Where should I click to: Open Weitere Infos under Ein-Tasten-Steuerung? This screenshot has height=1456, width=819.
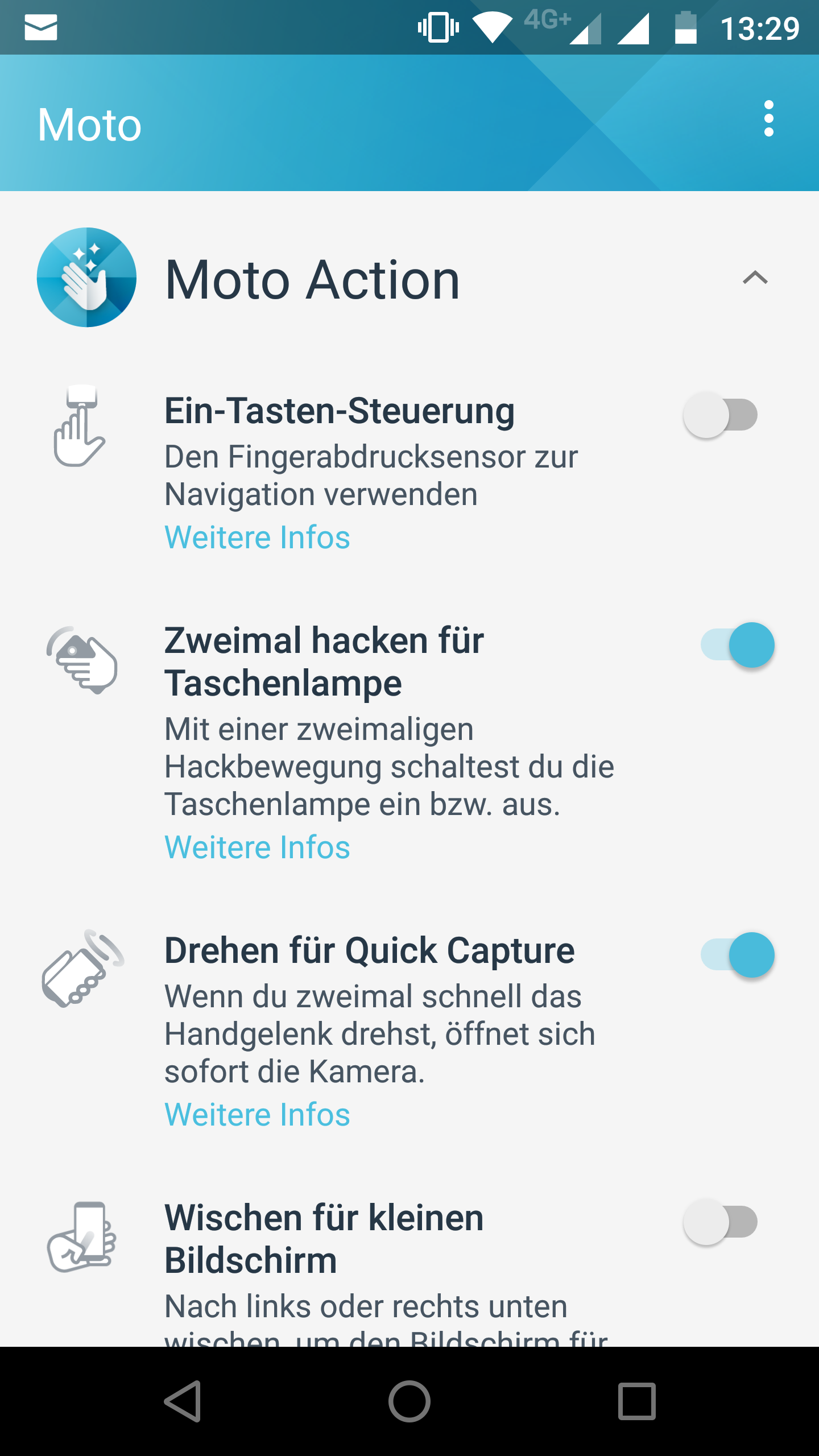(x=257, y=537)
